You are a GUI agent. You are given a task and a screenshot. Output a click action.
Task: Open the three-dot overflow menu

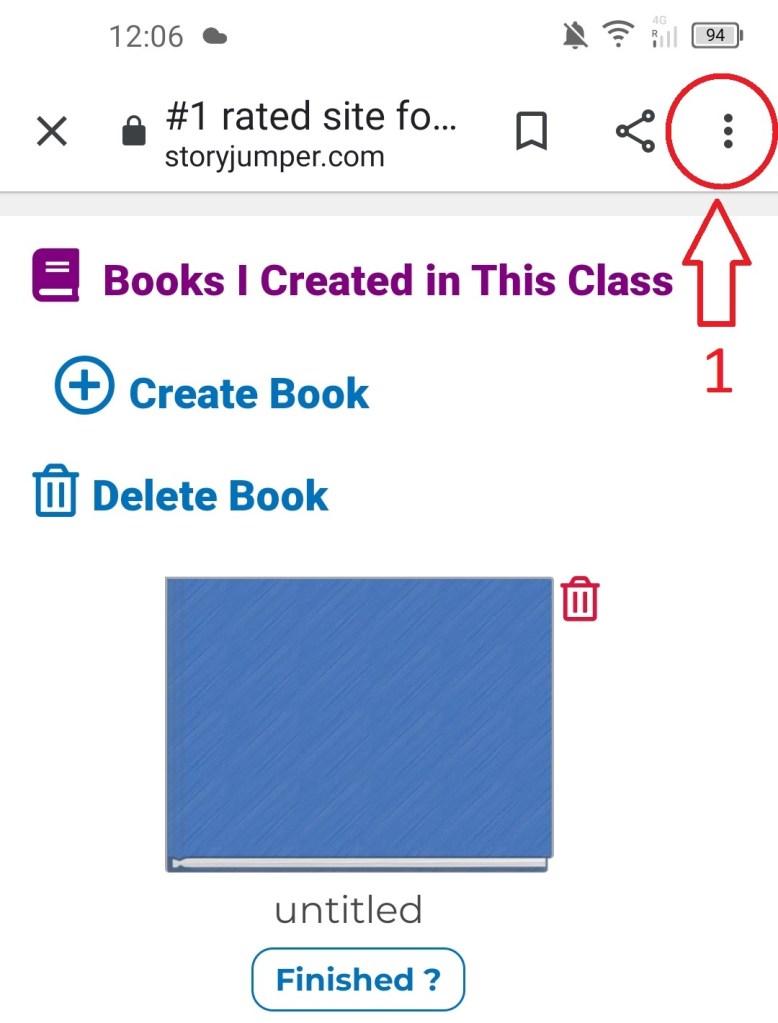[x=728, y=131]
